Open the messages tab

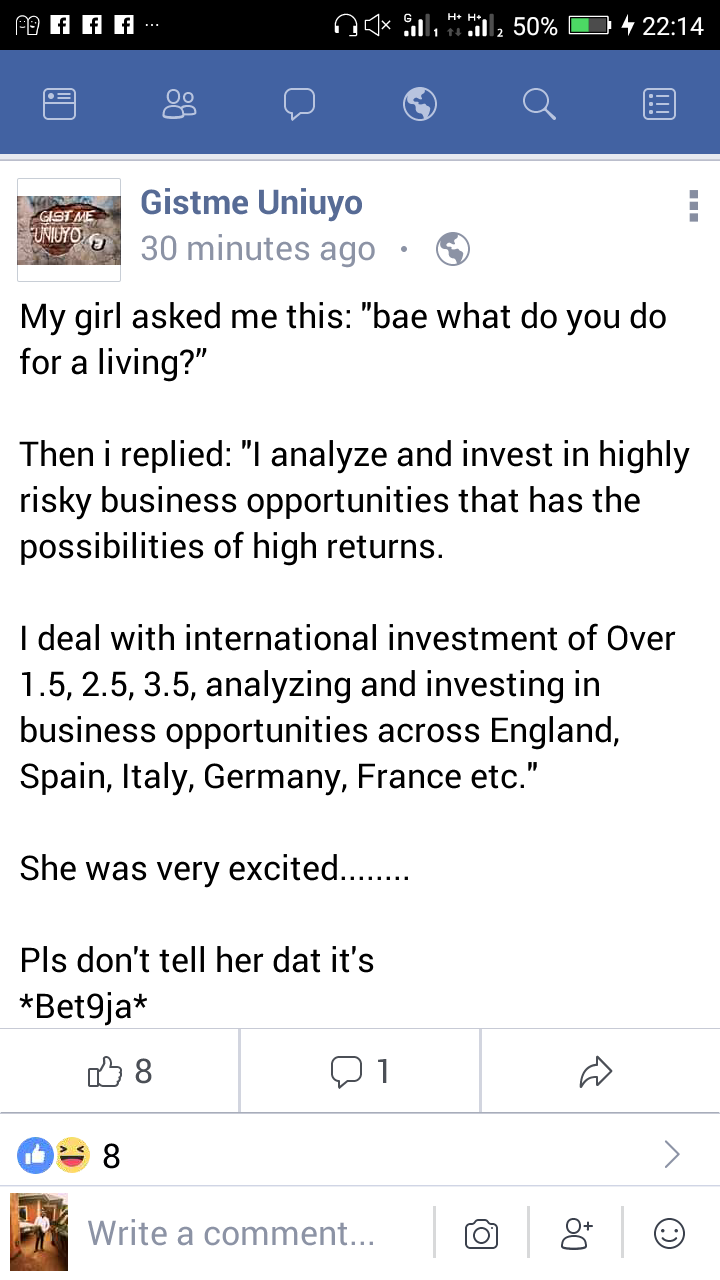(299, 103)
